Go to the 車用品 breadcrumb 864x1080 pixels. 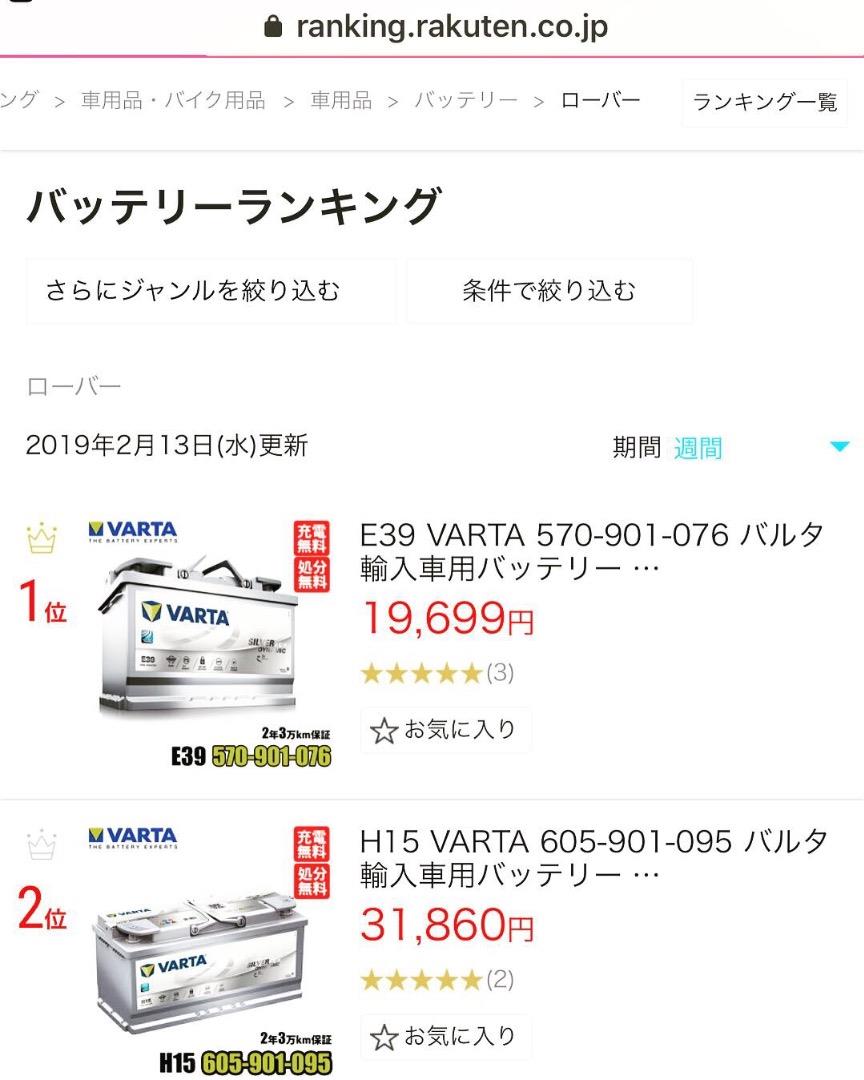pos(340,101)
